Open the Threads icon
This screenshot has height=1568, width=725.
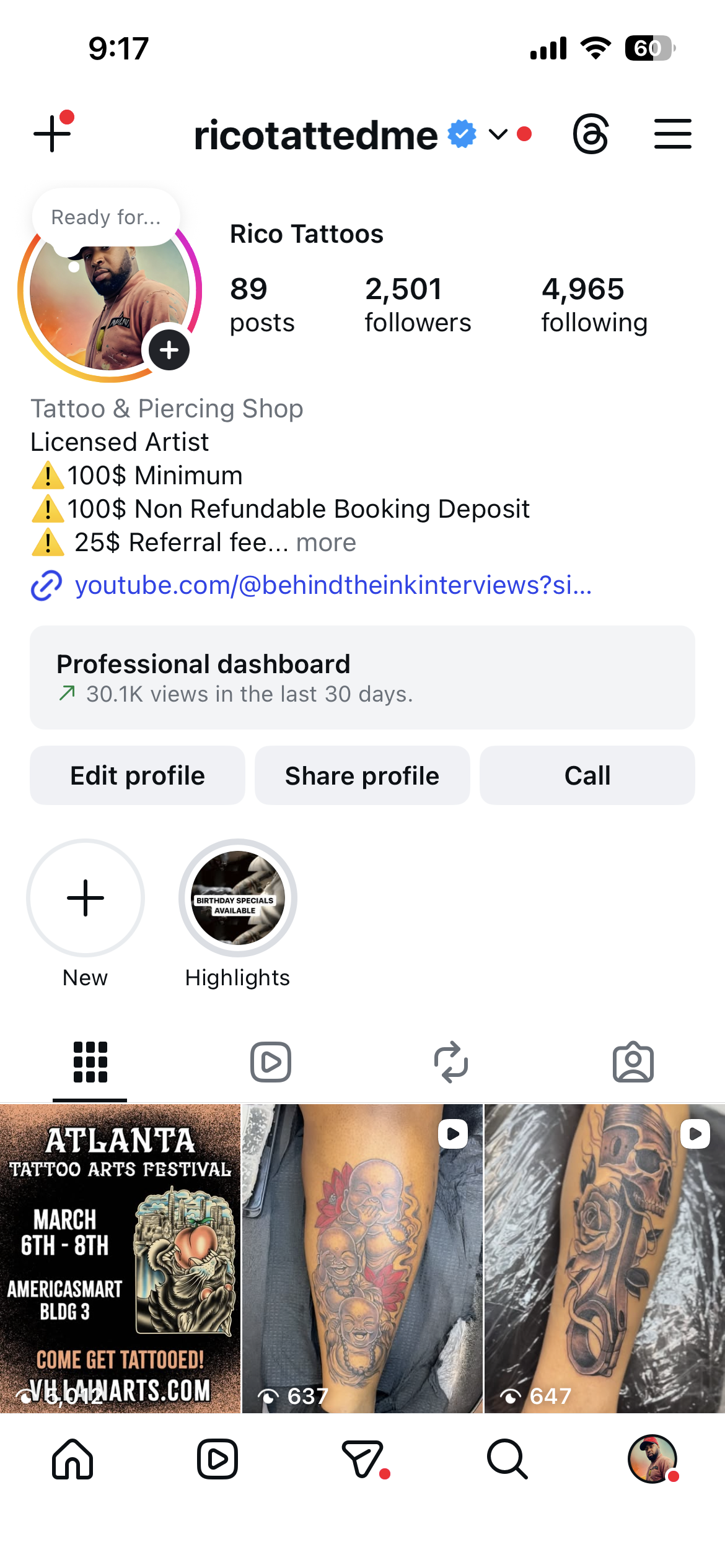[591, 134]
